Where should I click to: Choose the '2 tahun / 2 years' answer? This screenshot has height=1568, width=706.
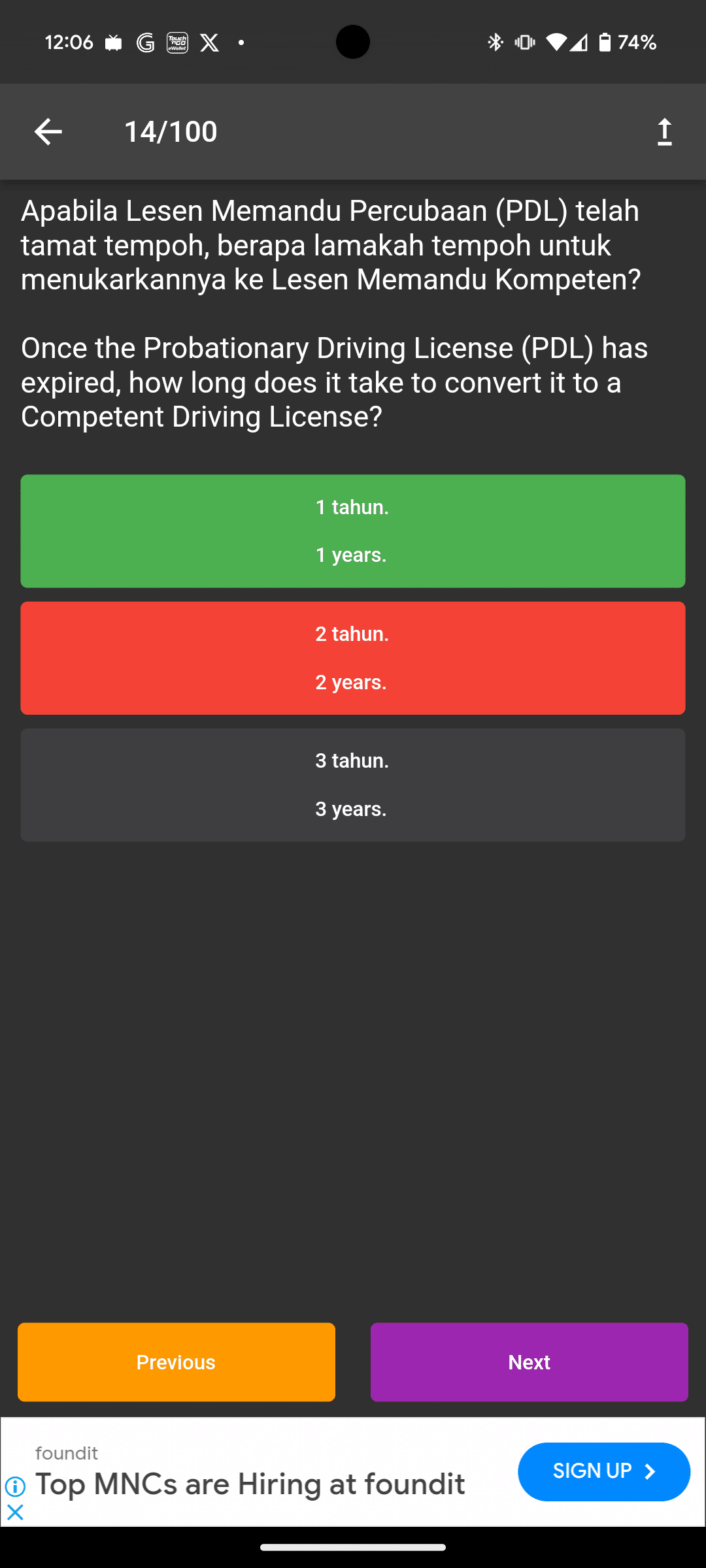[353, 658]
